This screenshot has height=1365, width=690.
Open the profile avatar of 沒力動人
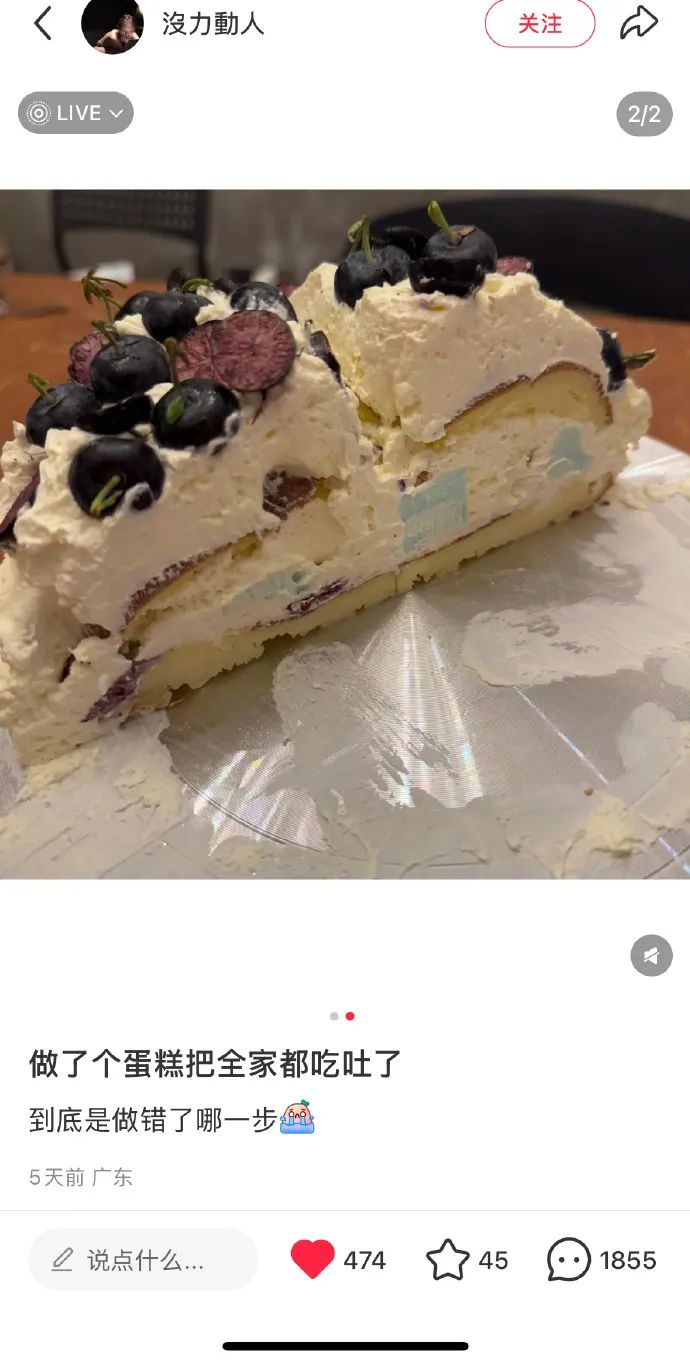(112, 23)
